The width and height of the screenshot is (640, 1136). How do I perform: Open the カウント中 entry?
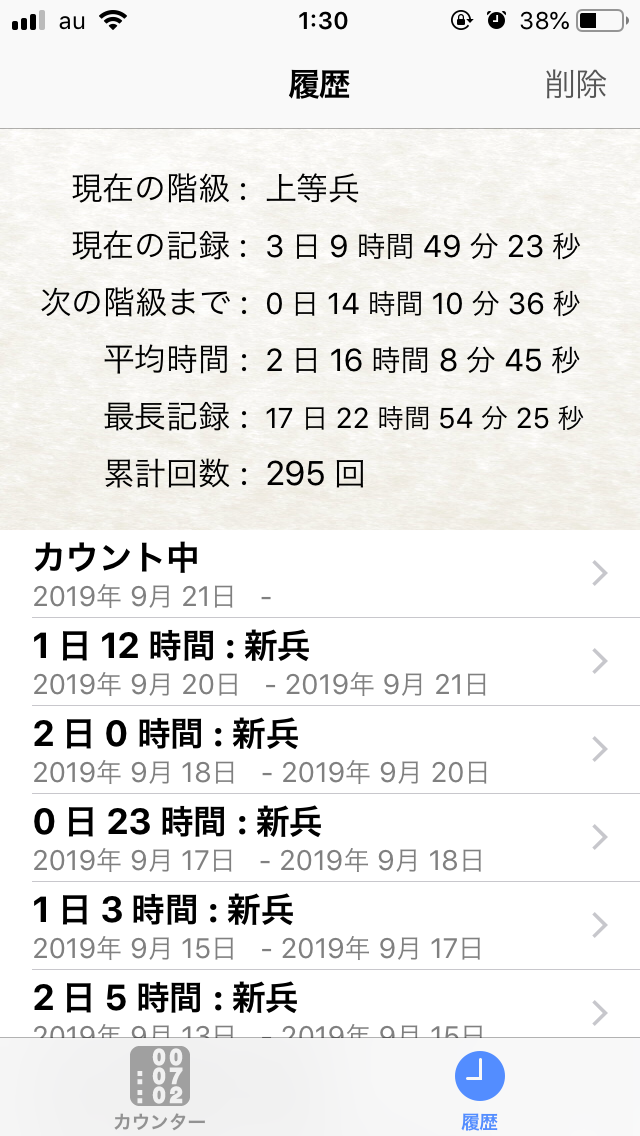pos(320,574)
